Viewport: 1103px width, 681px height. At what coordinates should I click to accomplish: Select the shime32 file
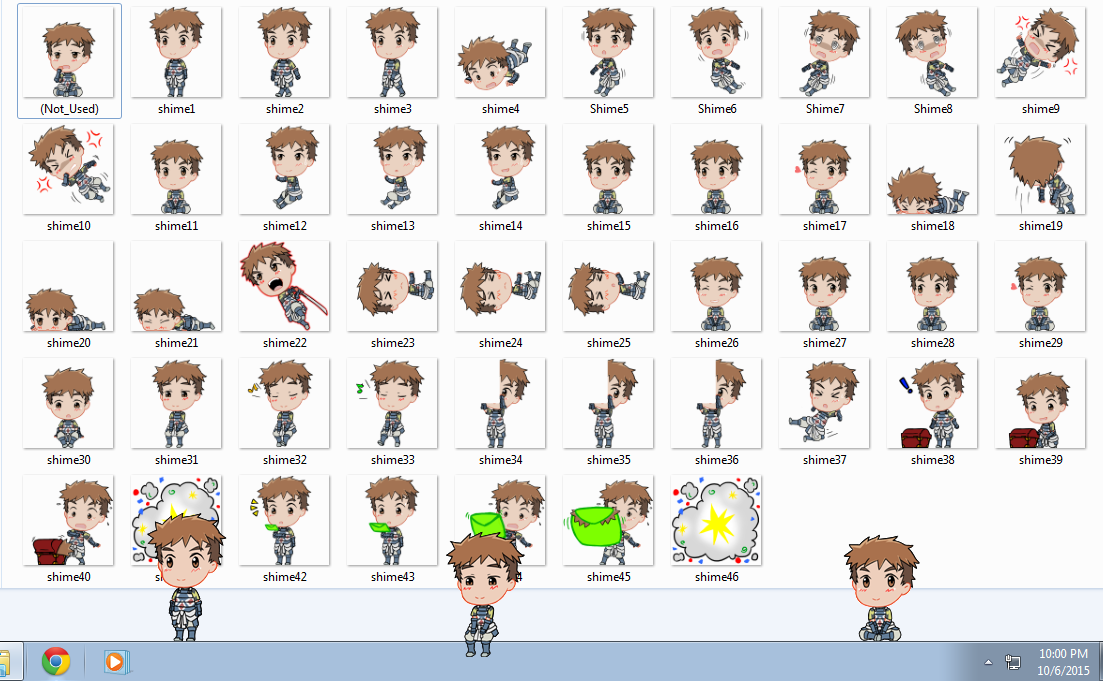point(284,405)
